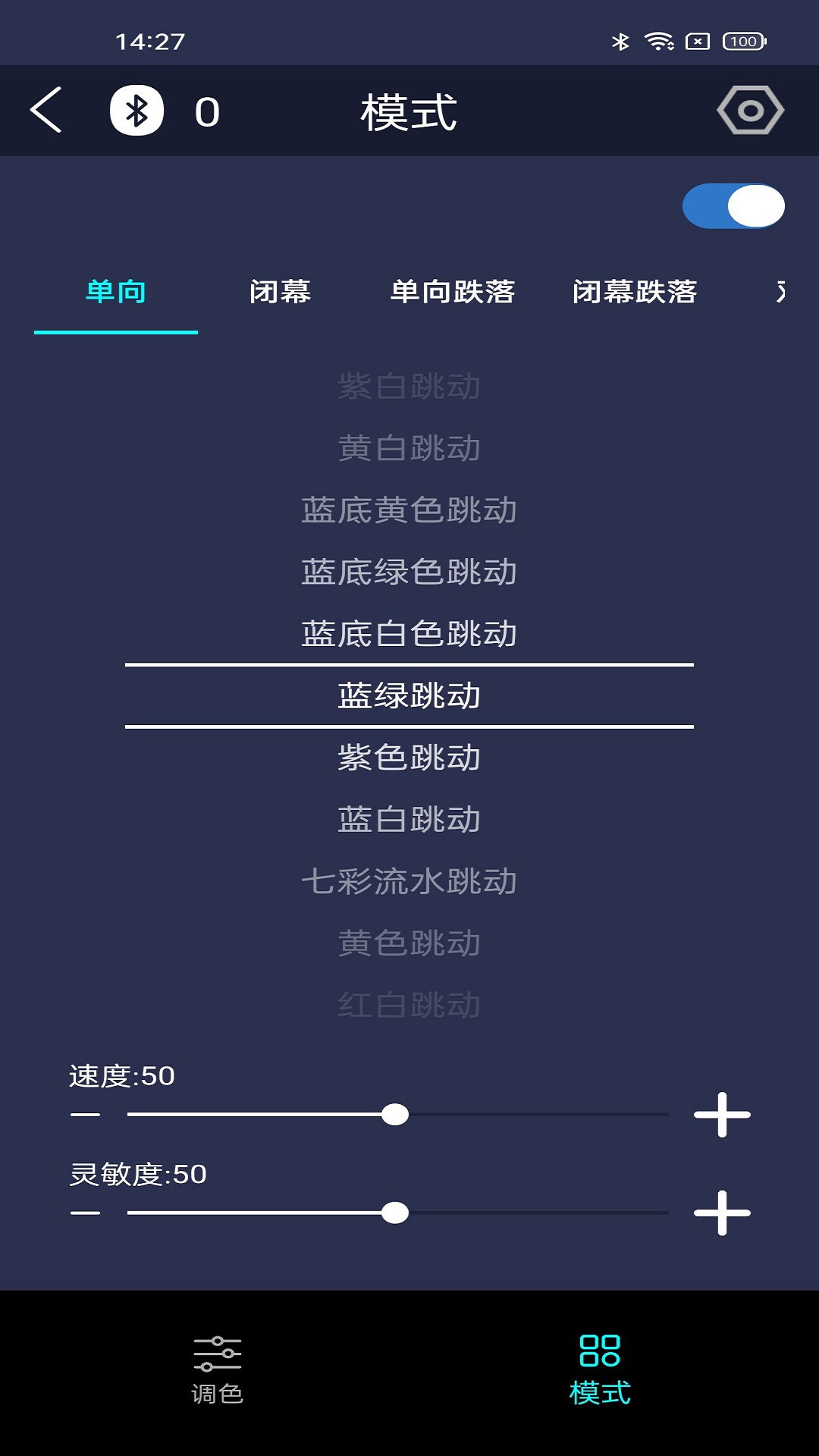
Task: Switch to the 单向跌落 tab
Action: pyautogui.click(x=453, y=292)
